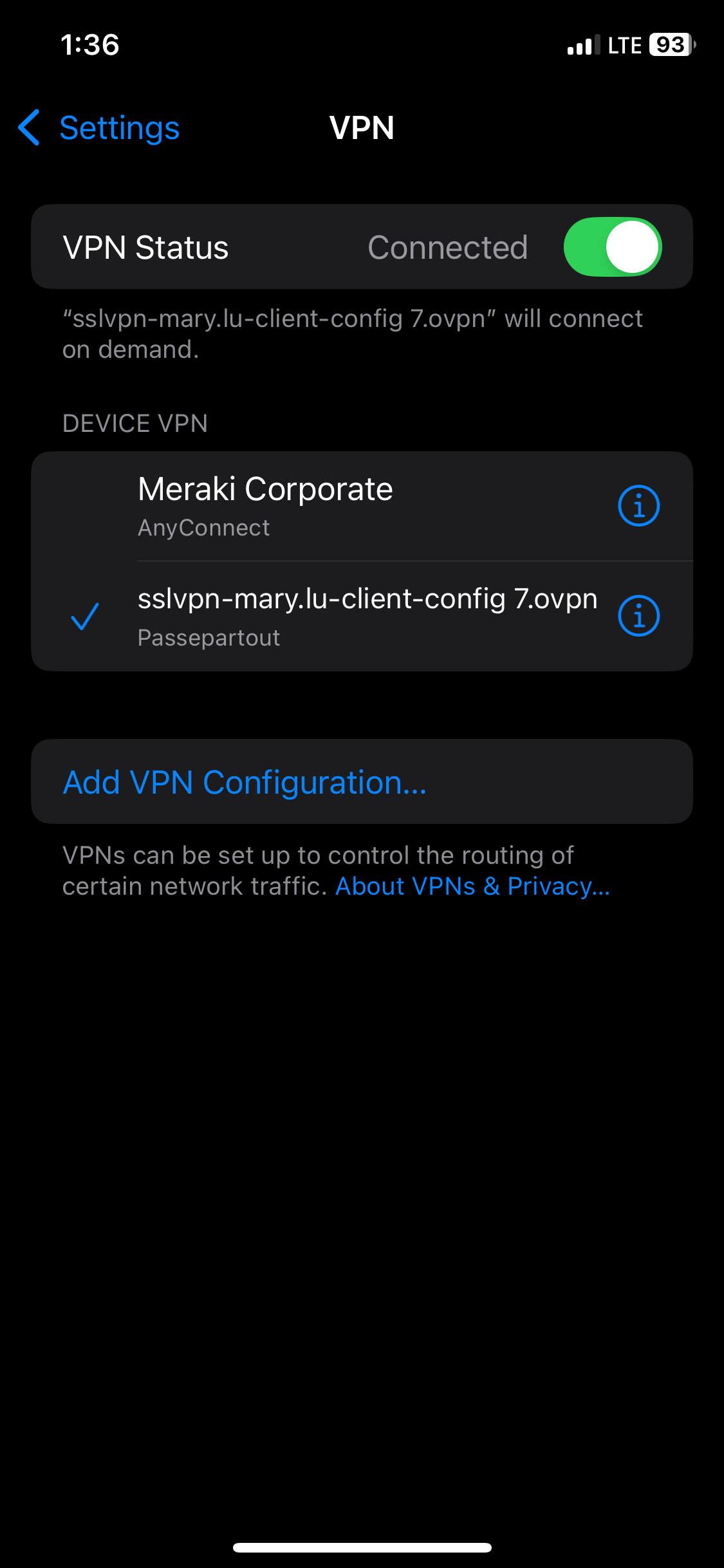This screenshot has height=1568, width=724.
Task: Select the Meraki Corporate VPN
Action: click(322, 506)
